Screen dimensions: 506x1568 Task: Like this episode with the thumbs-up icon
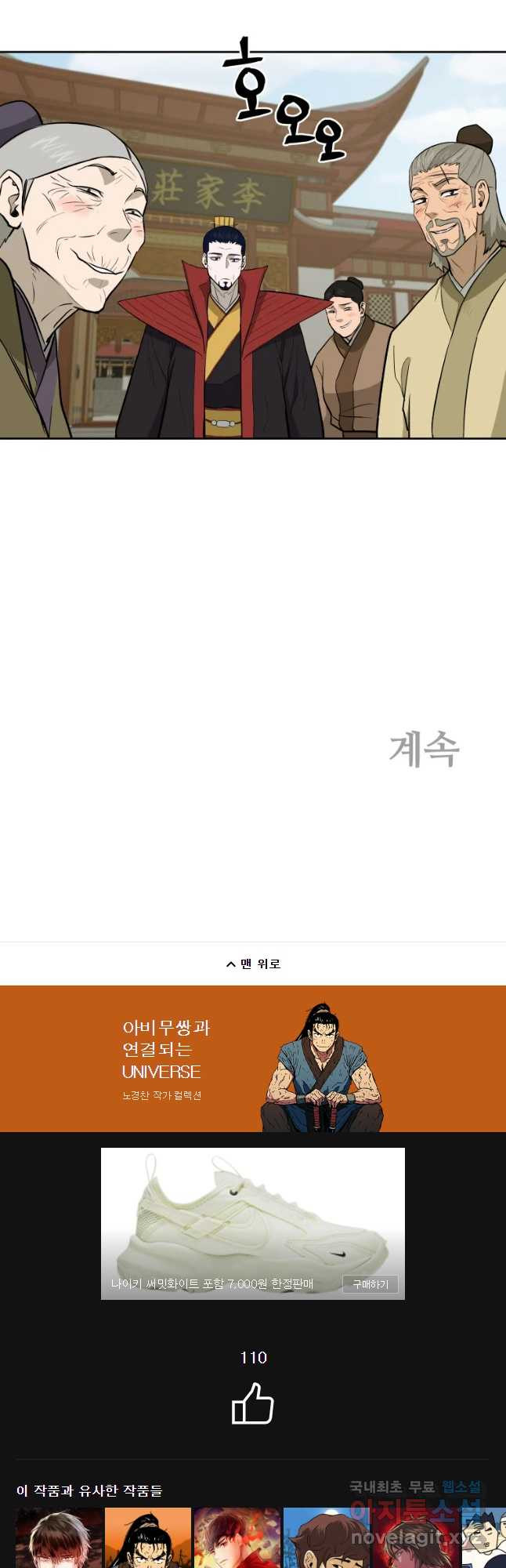click(x=252, y=1403)
